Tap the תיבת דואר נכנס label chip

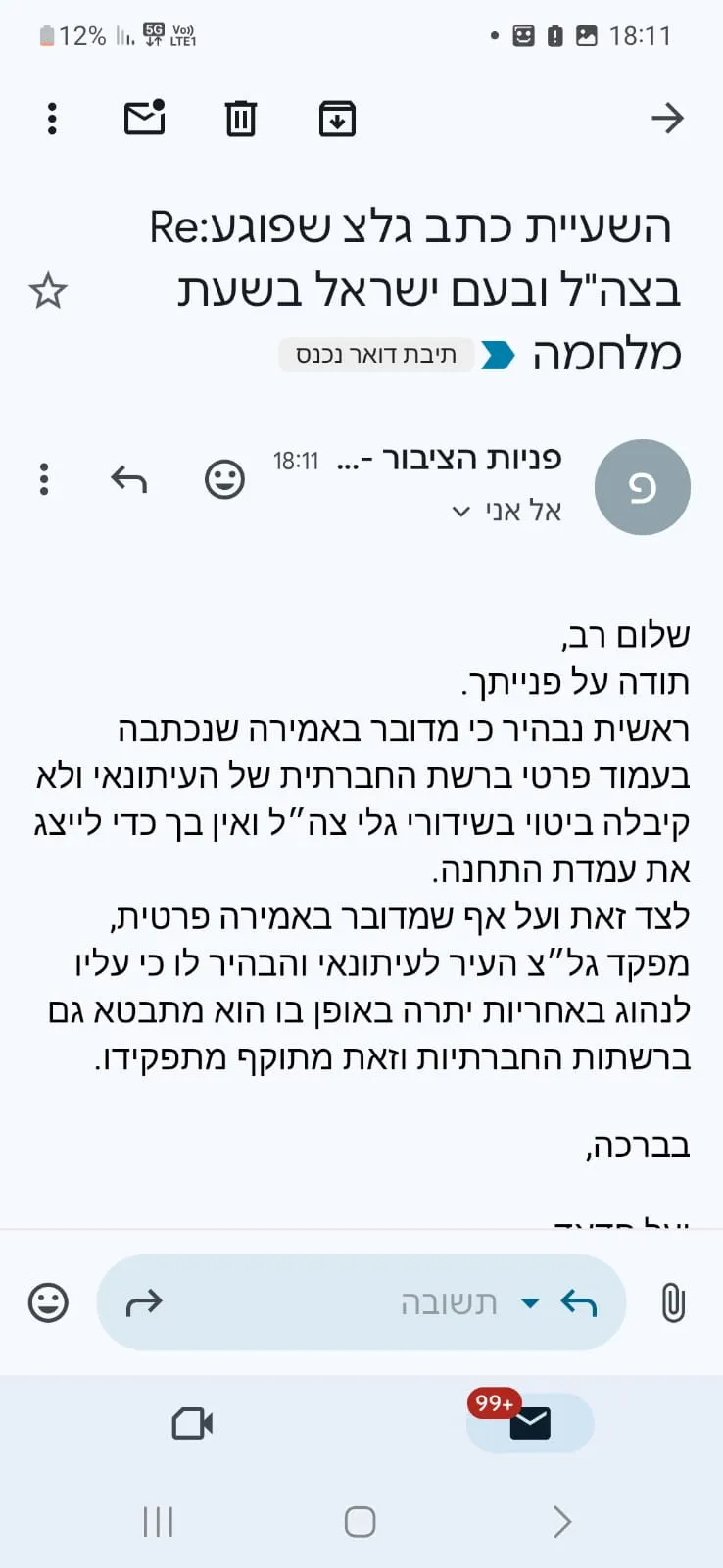pyautogui.click(x=376, y=355)
